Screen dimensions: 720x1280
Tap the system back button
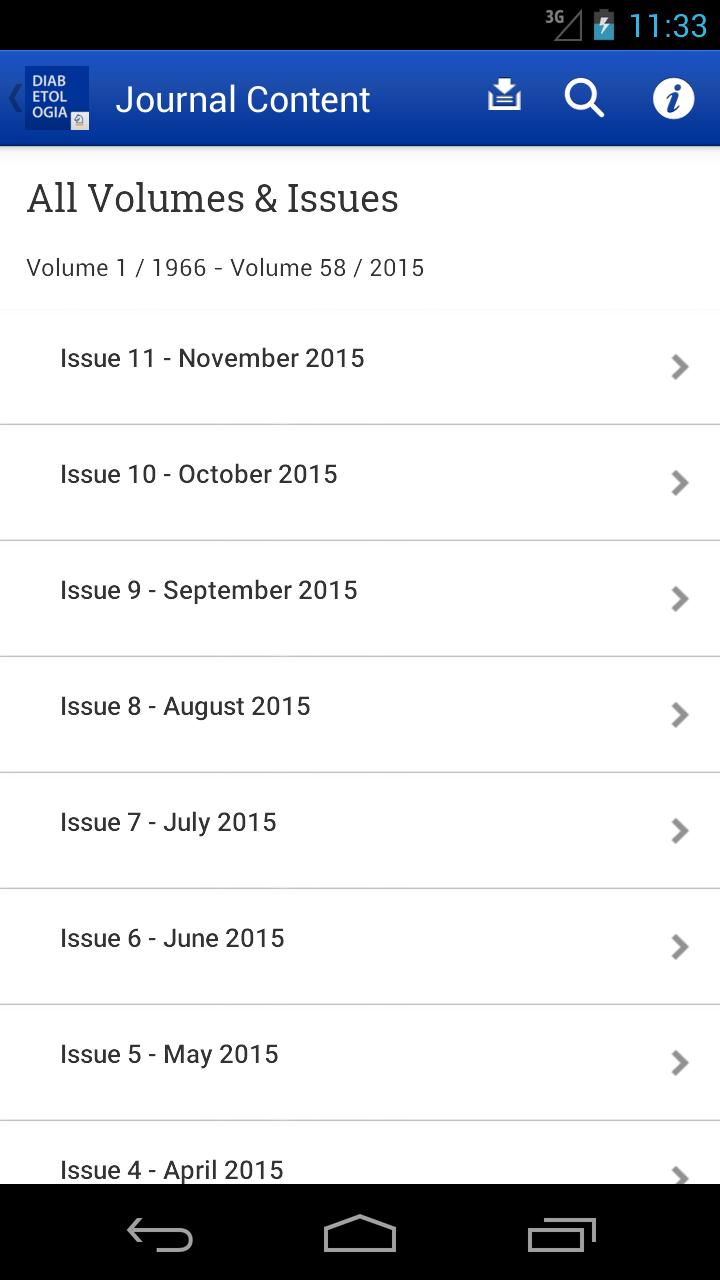[x=160, y=1234]
